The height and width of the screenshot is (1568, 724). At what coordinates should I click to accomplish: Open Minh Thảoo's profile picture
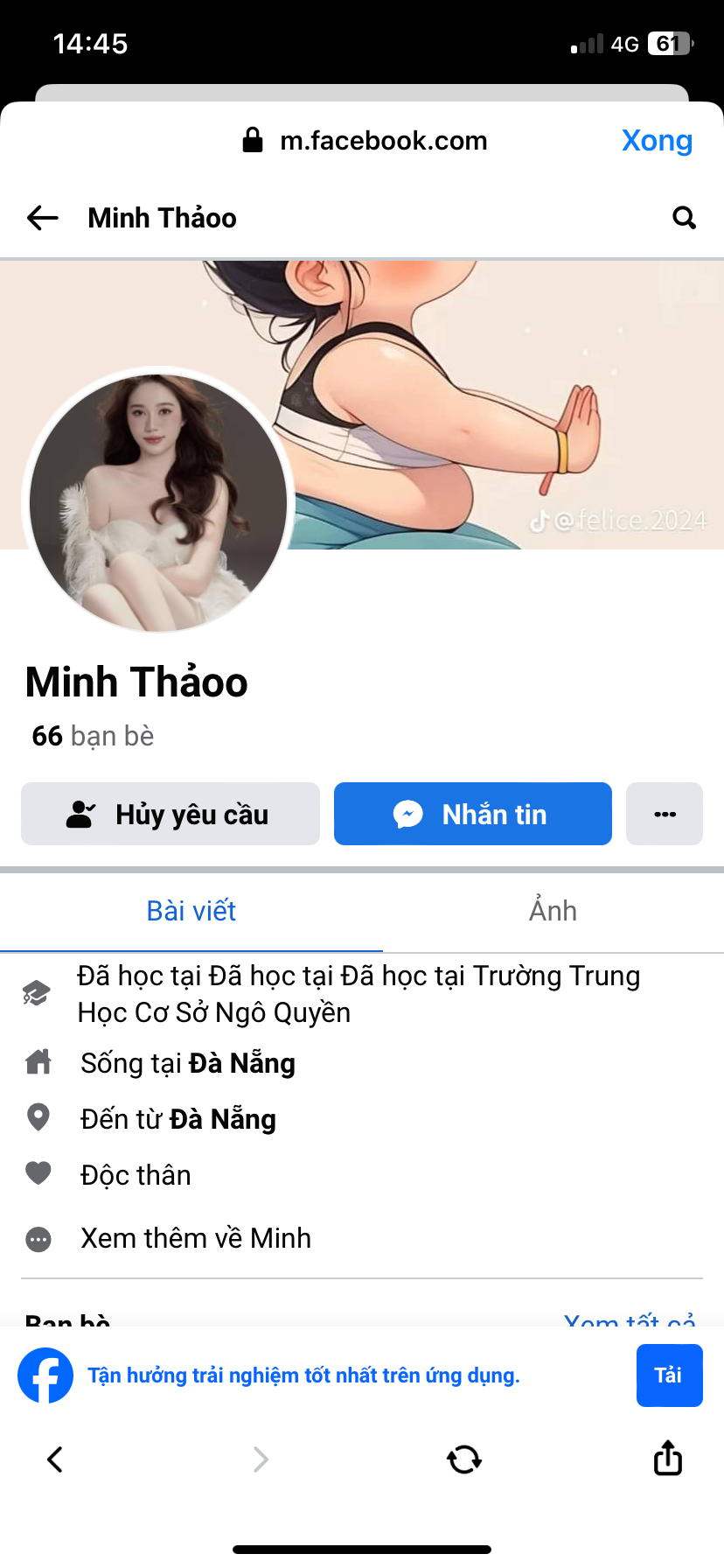pos(158,500)
